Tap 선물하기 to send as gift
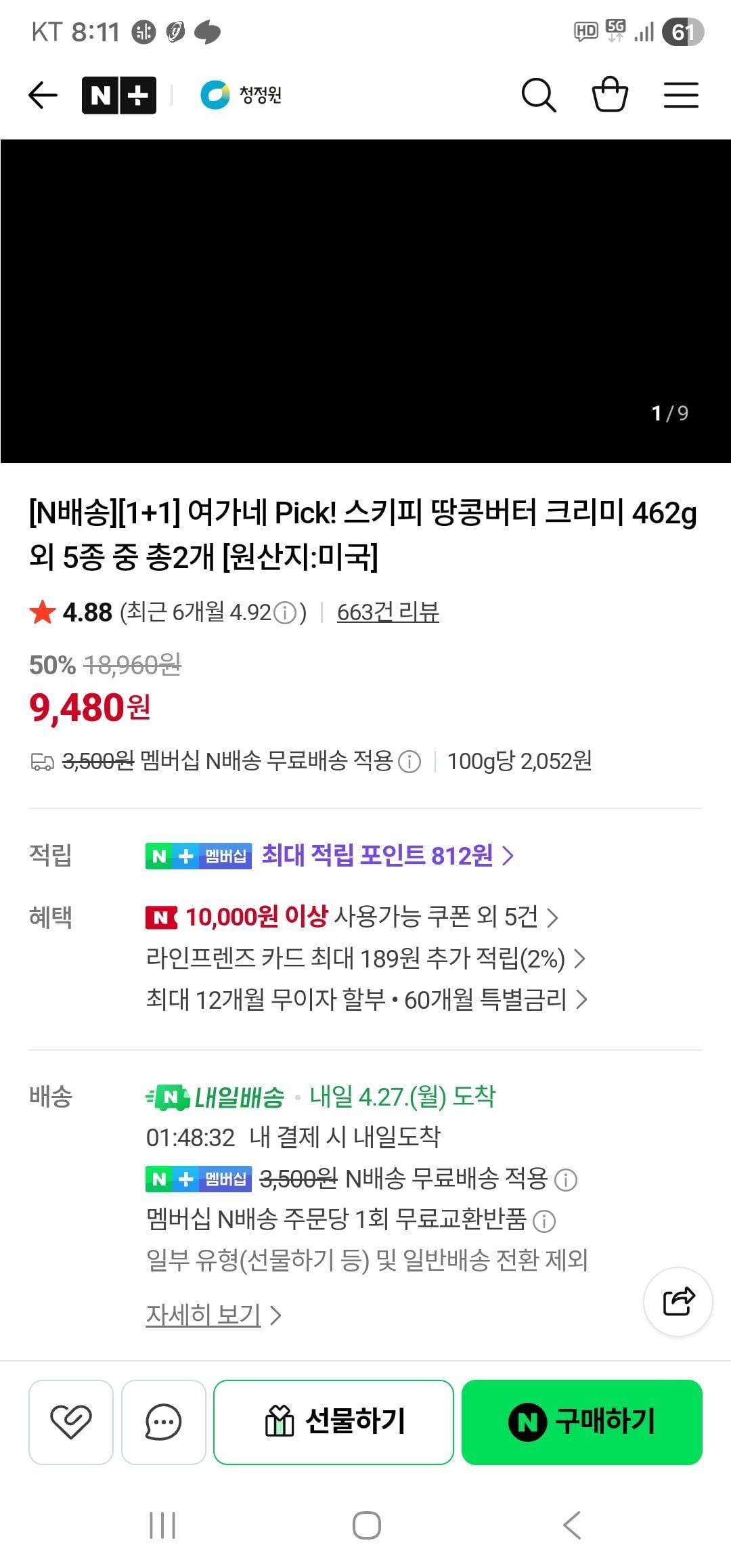This screenshot has height=1568, width=731. coord(334,1422)
